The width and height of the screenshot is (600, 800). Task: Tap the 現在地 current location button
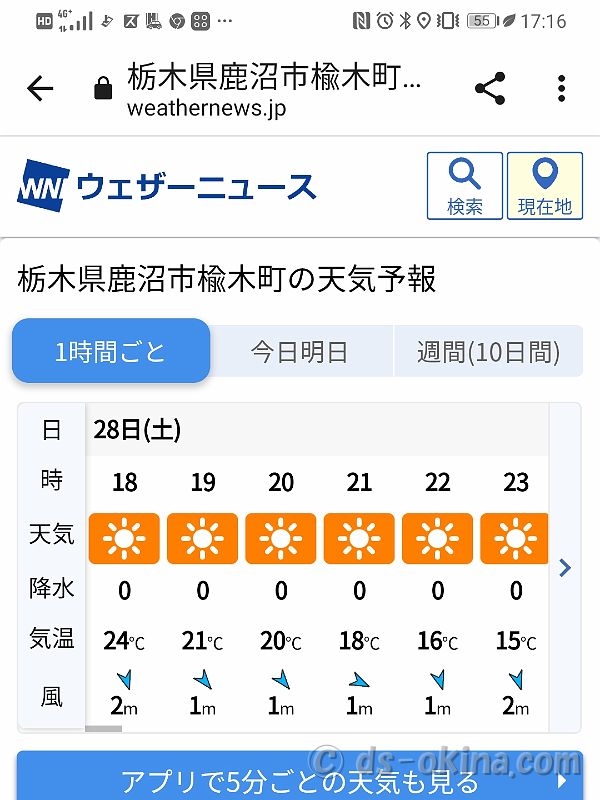tap(544, 185)
